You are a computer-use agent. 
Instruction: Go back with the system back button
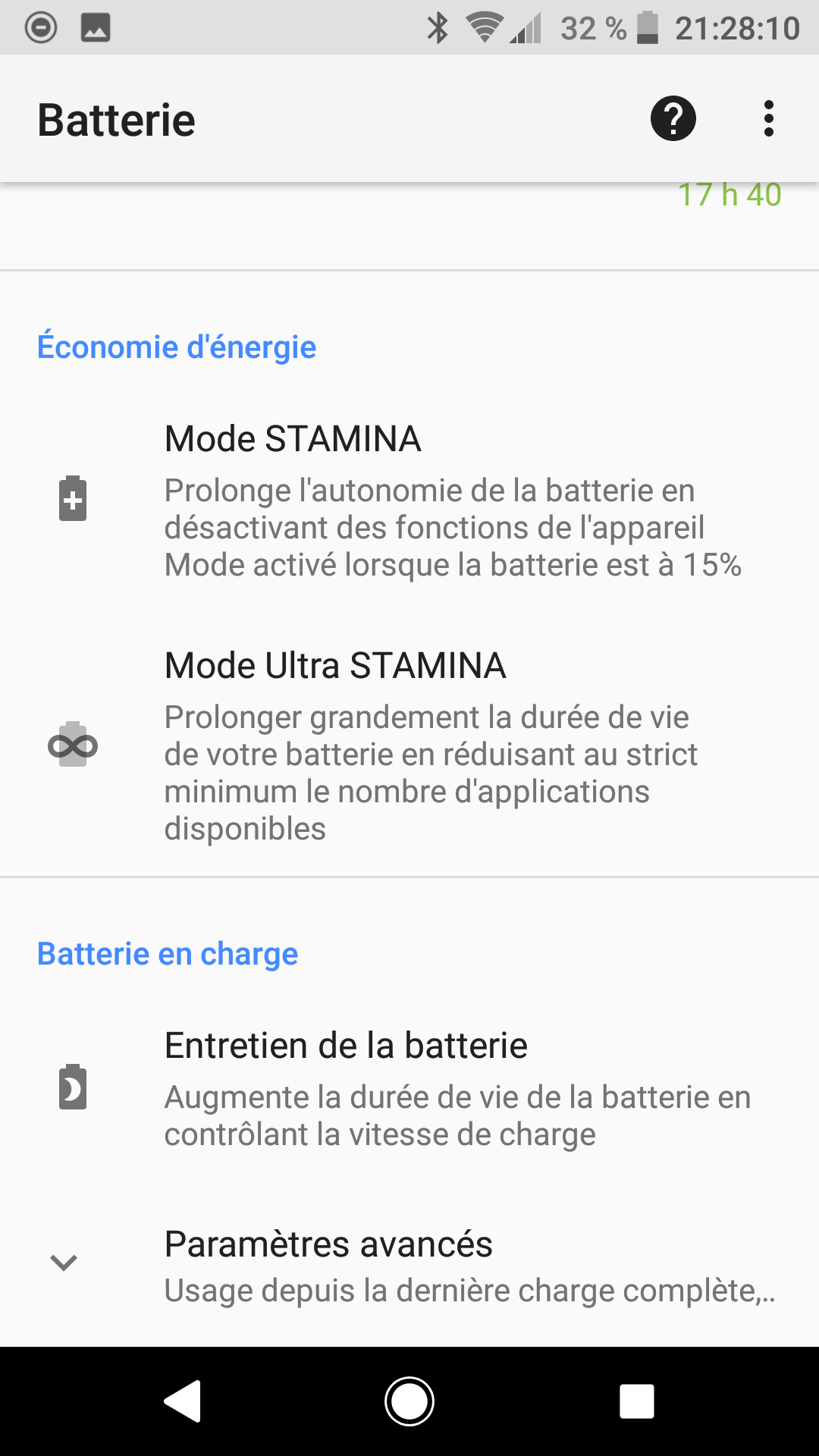183,1401
